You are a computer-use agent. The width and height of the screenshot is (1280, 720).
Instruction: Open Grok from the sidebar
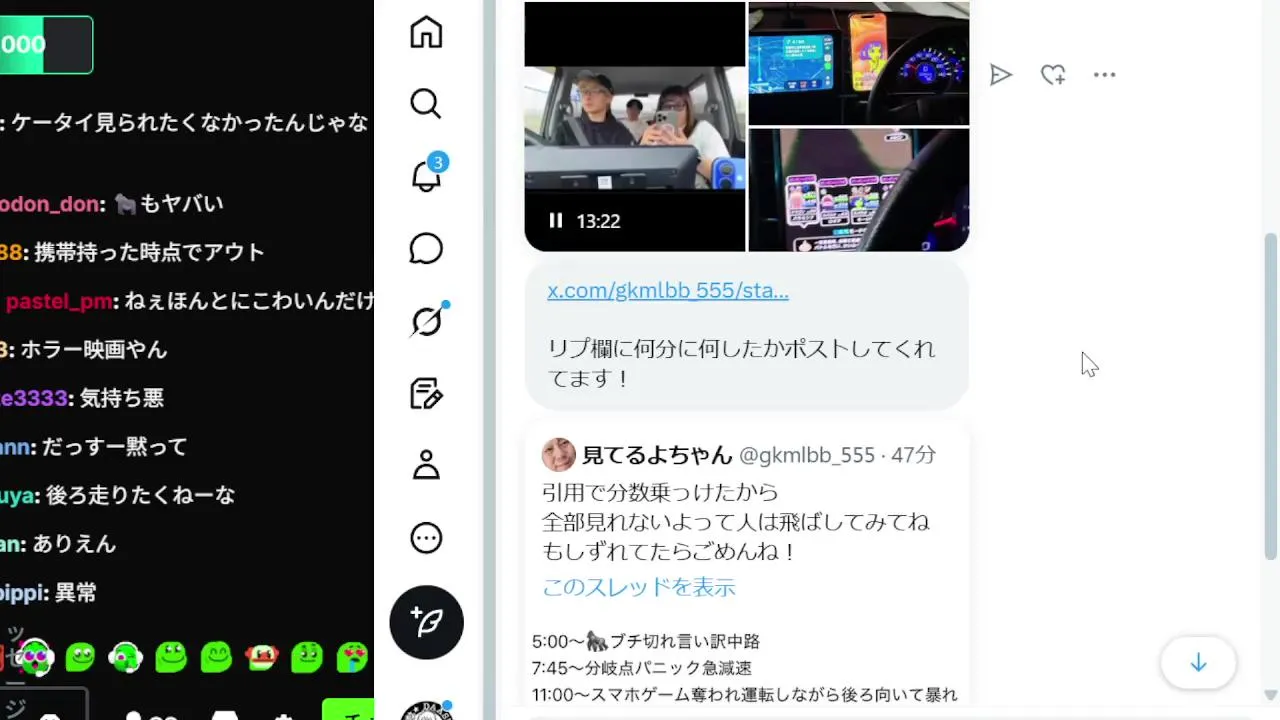click(427, 321)
